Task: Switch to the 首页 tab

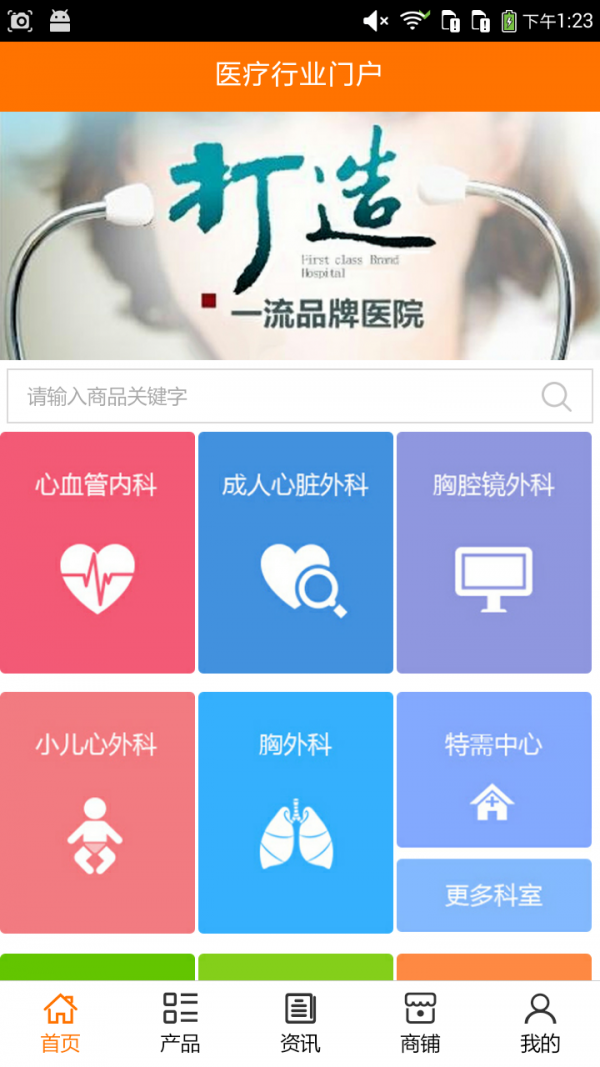Action: coord(60,1023)
